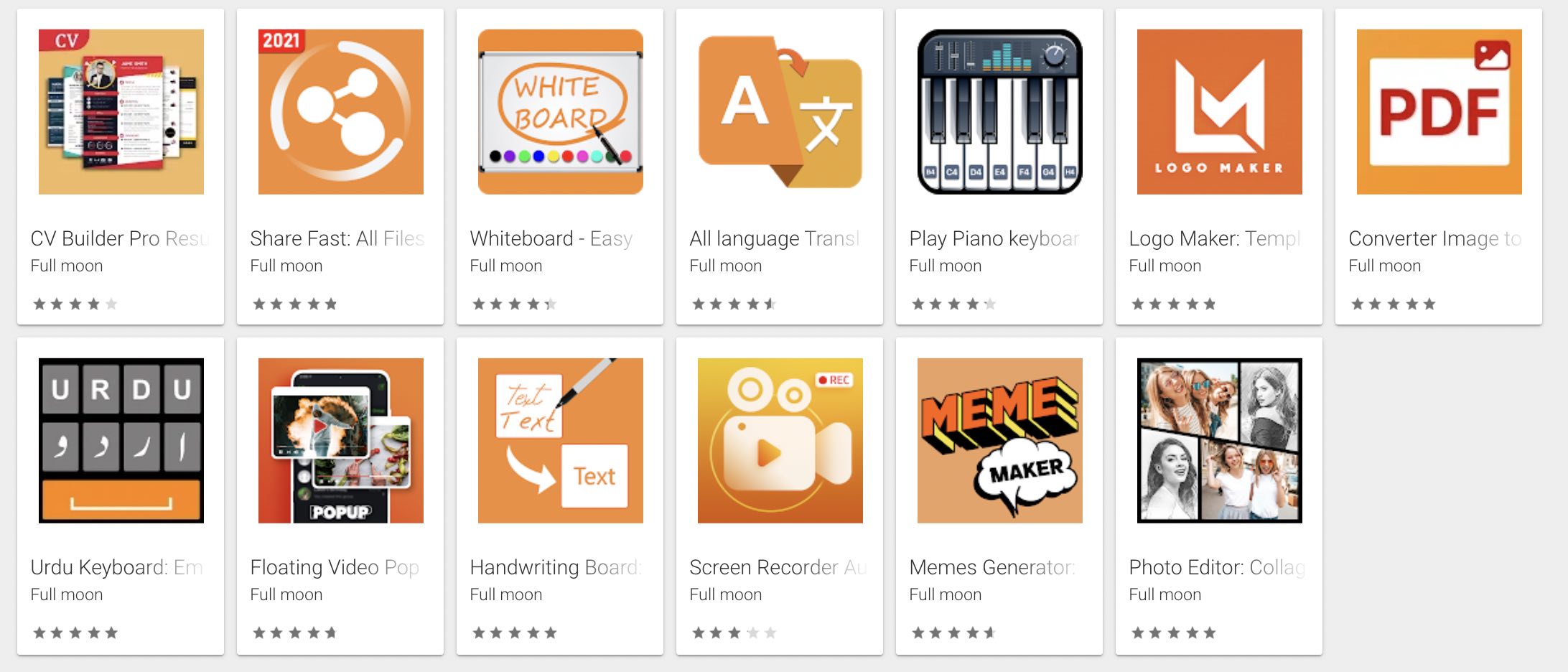View the Play Piano keyboard app

click(x=999, y=112)
